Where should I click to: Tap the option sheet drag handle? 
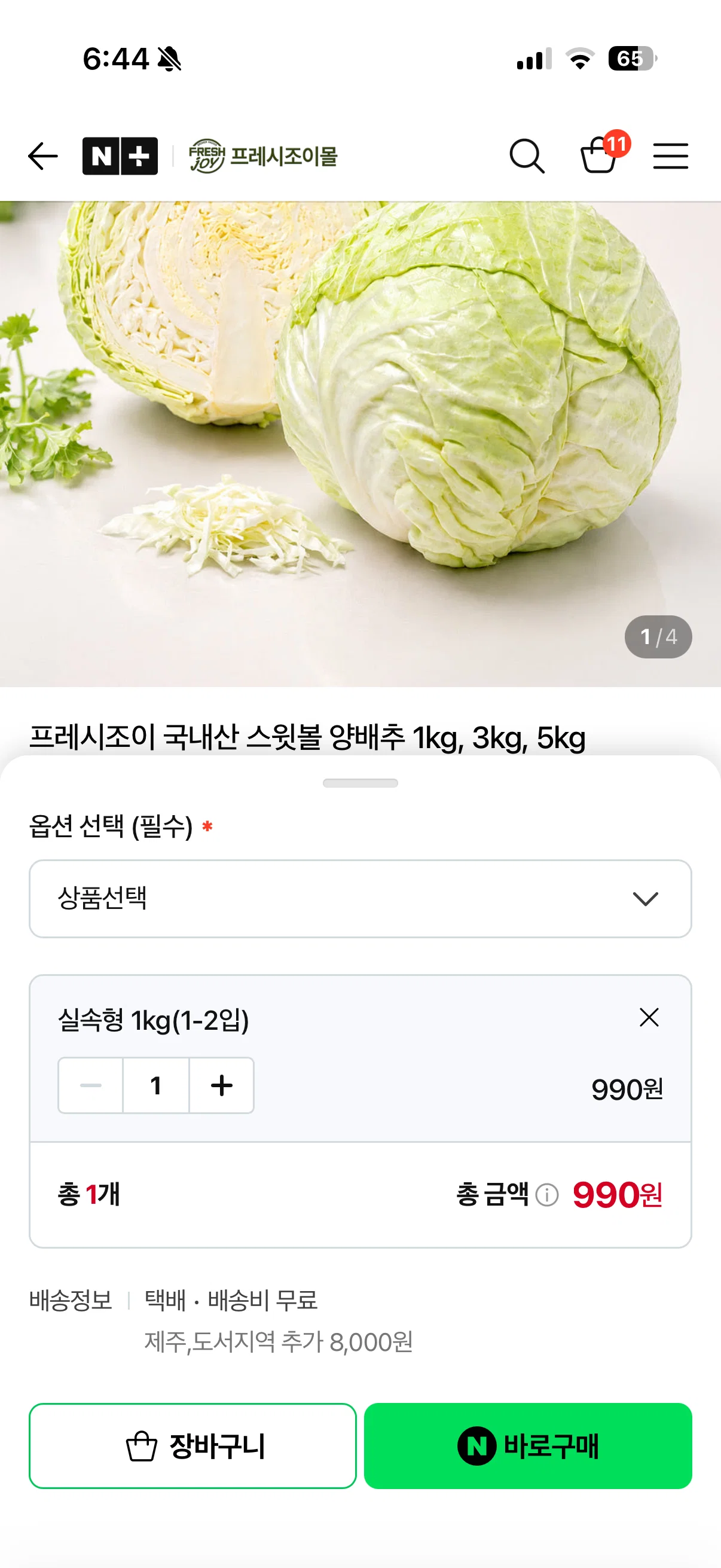pos(360,783)
